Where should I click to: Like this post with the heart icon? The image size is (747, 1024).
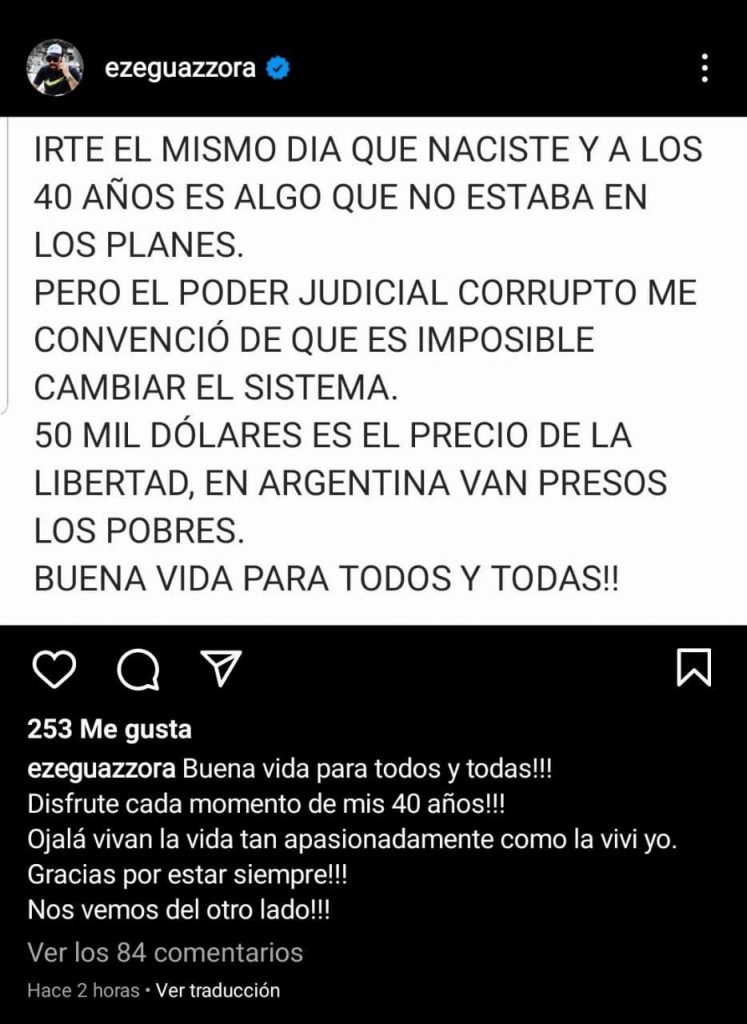click(x=54, y=668)
